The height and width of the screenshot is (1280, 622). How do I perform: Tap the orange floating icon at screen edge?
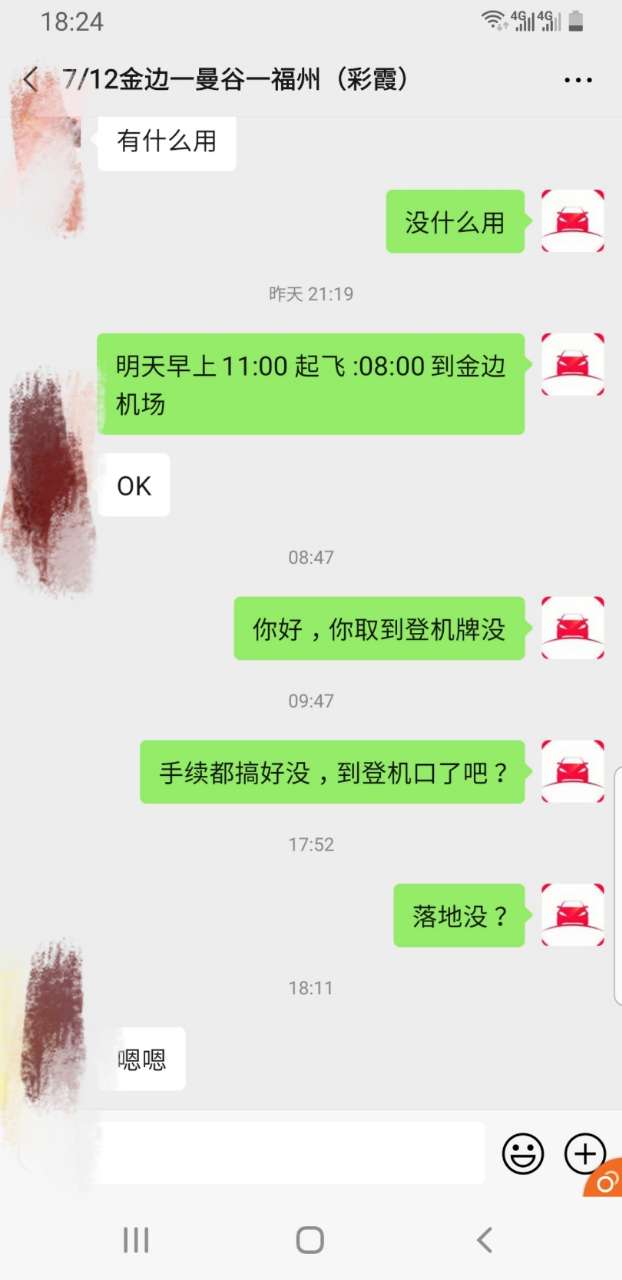click(x=606, y=1180)
